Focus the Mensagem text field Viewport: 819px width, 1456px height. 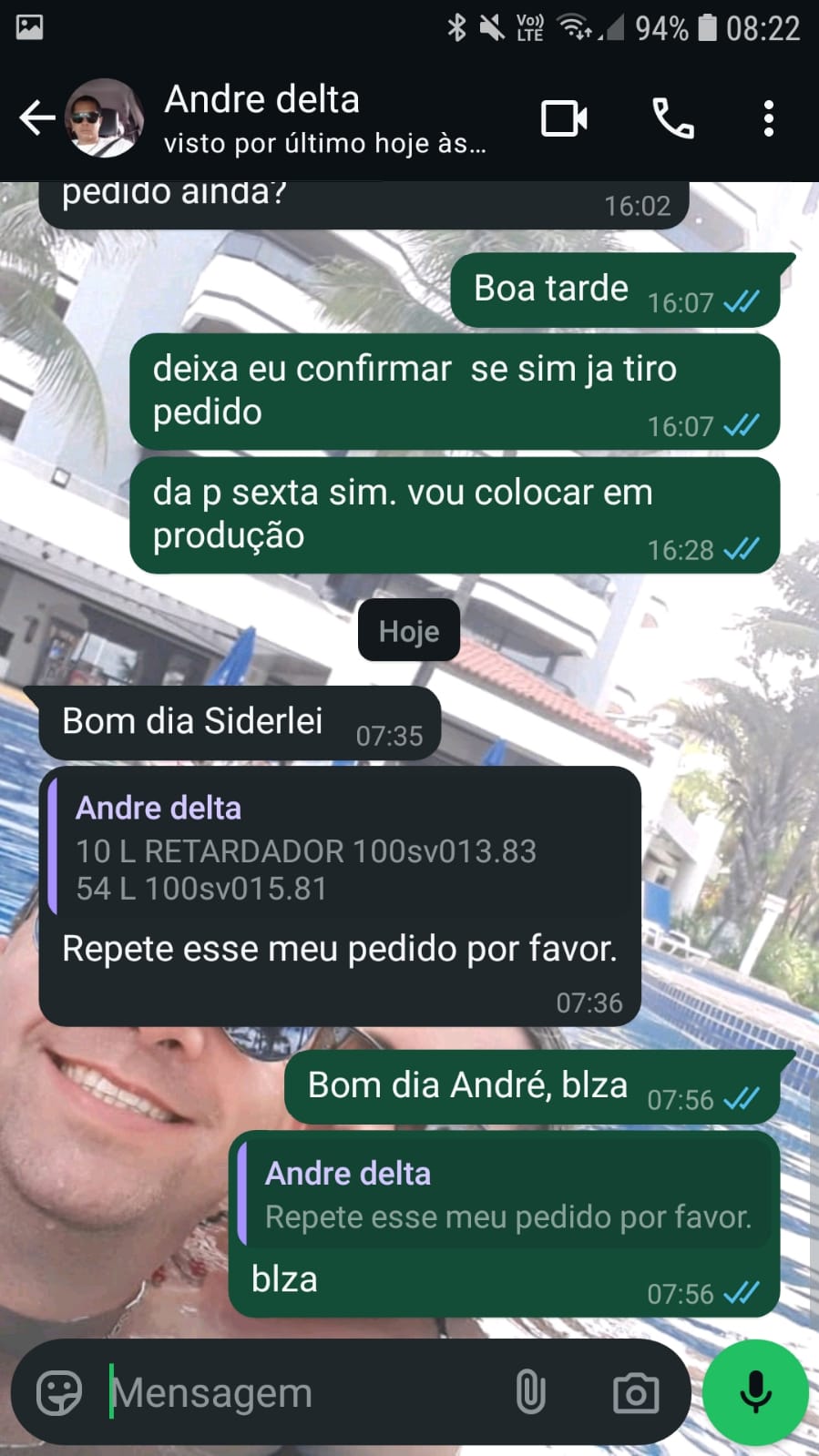pos(301,1392)
